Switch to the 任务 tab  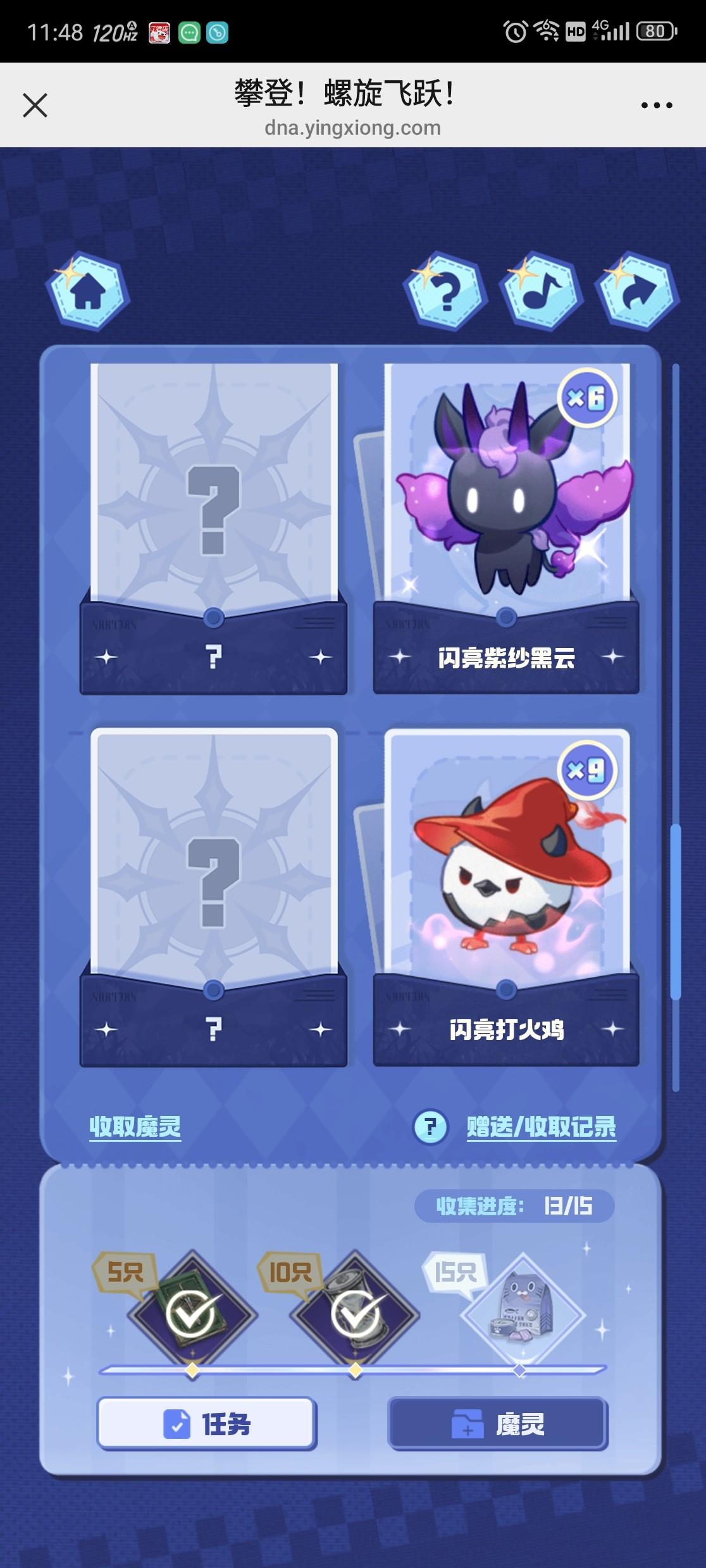pos(207,1424)
